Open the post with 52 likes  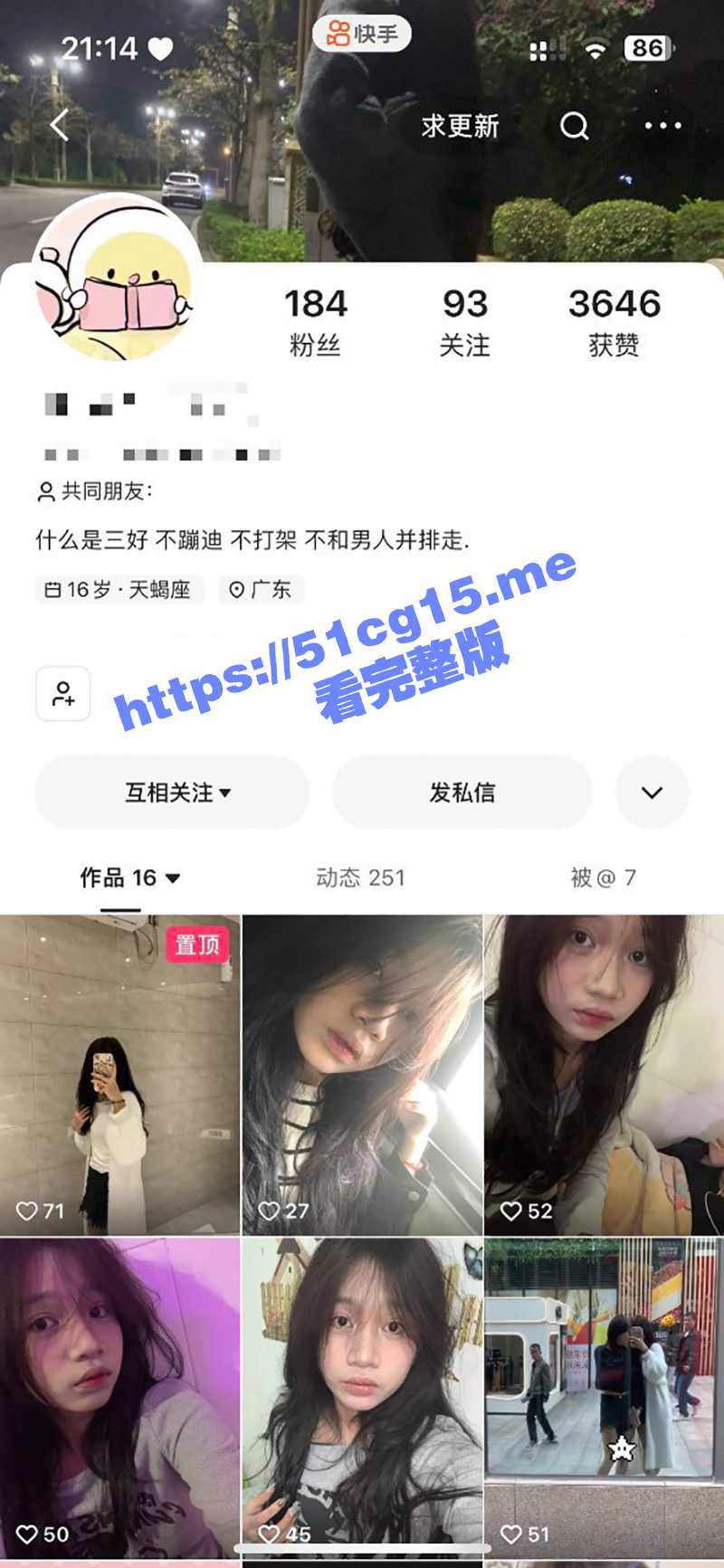coord(604,1074)
